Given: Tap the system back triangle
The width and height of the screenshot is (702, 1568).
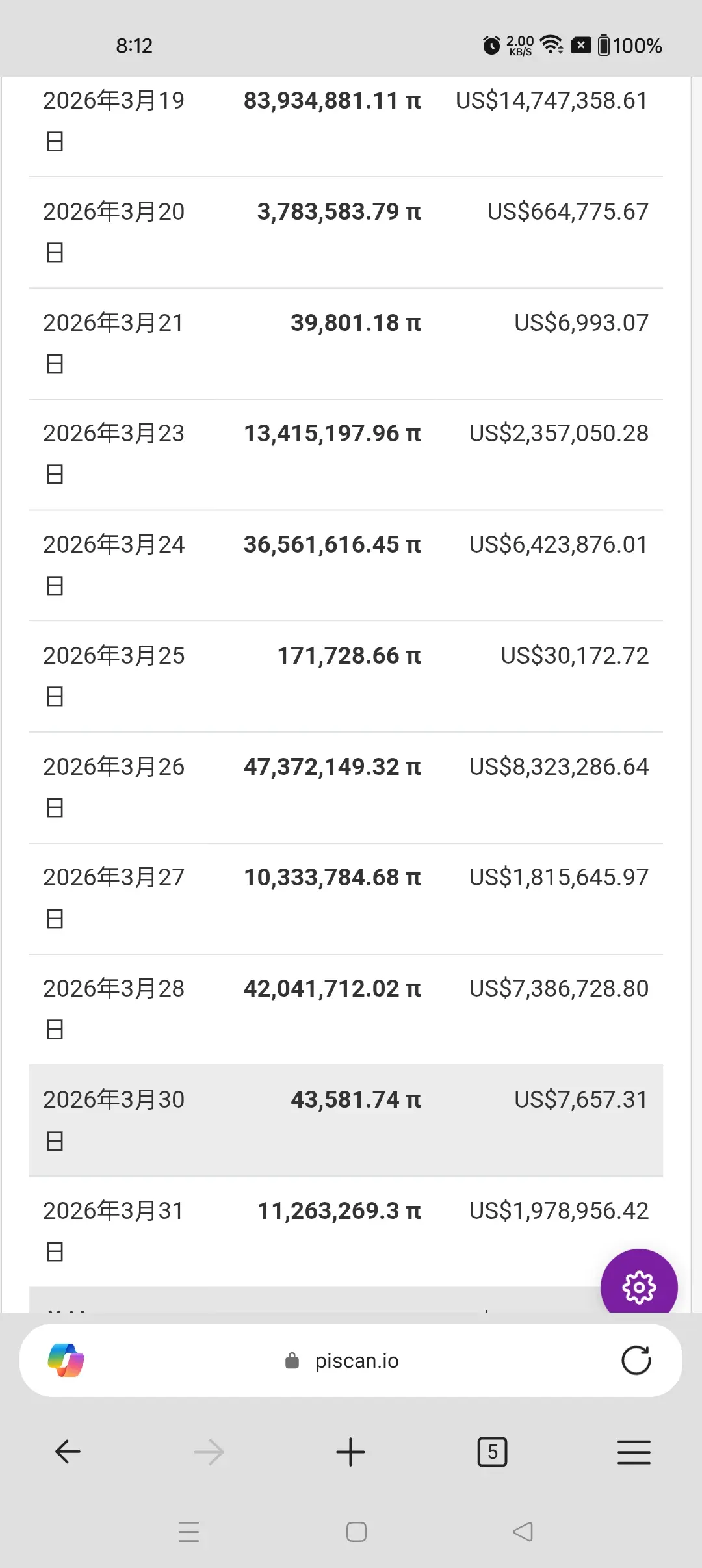Looking at the screenshot, I should click(523, 1532).
